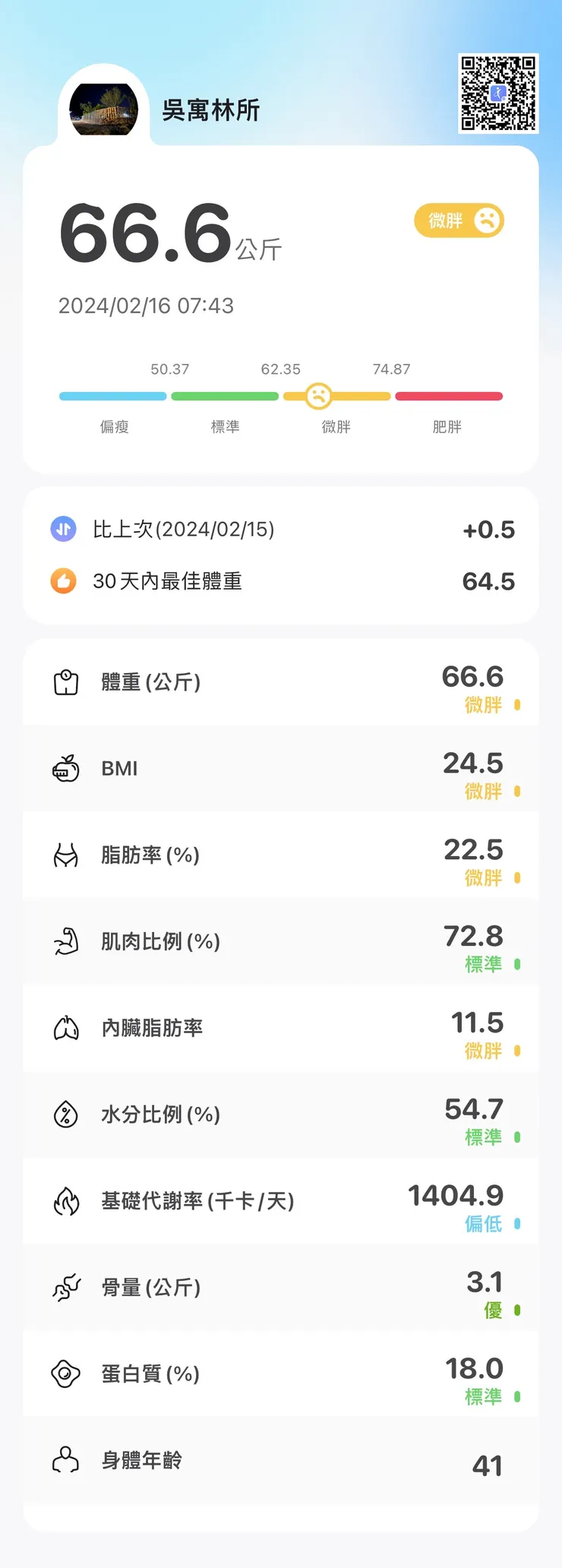Click the purple comparison arrows icon
The height and width of the screenshot is (1568, 562).
click(65, 529)
